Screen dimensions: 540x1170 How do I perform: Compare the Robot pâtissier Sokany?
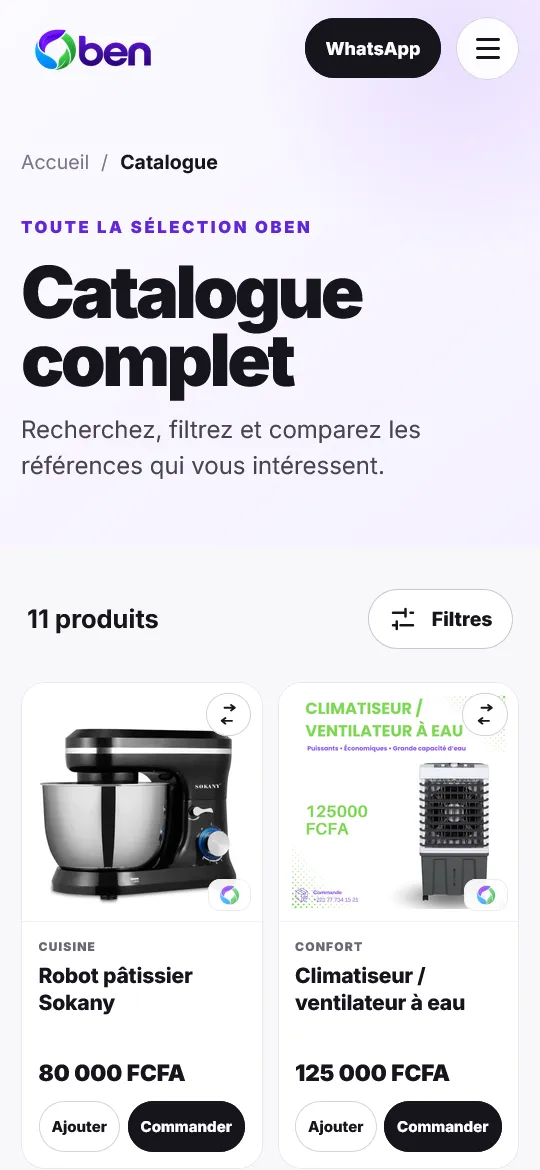tap(228, 714)
